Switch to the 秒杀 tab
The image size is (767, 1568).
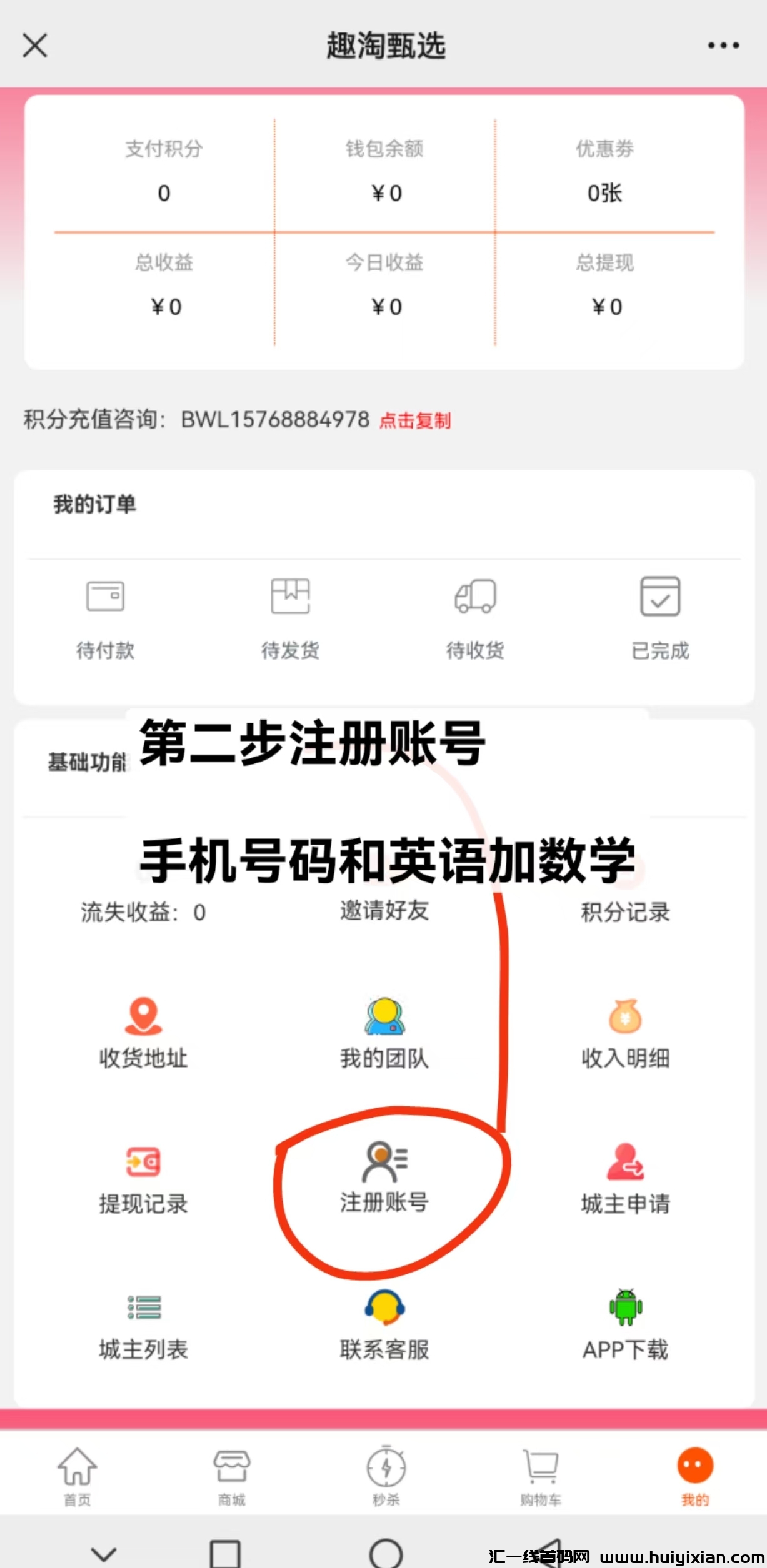pyautogui.click(x=386, y=1474)
